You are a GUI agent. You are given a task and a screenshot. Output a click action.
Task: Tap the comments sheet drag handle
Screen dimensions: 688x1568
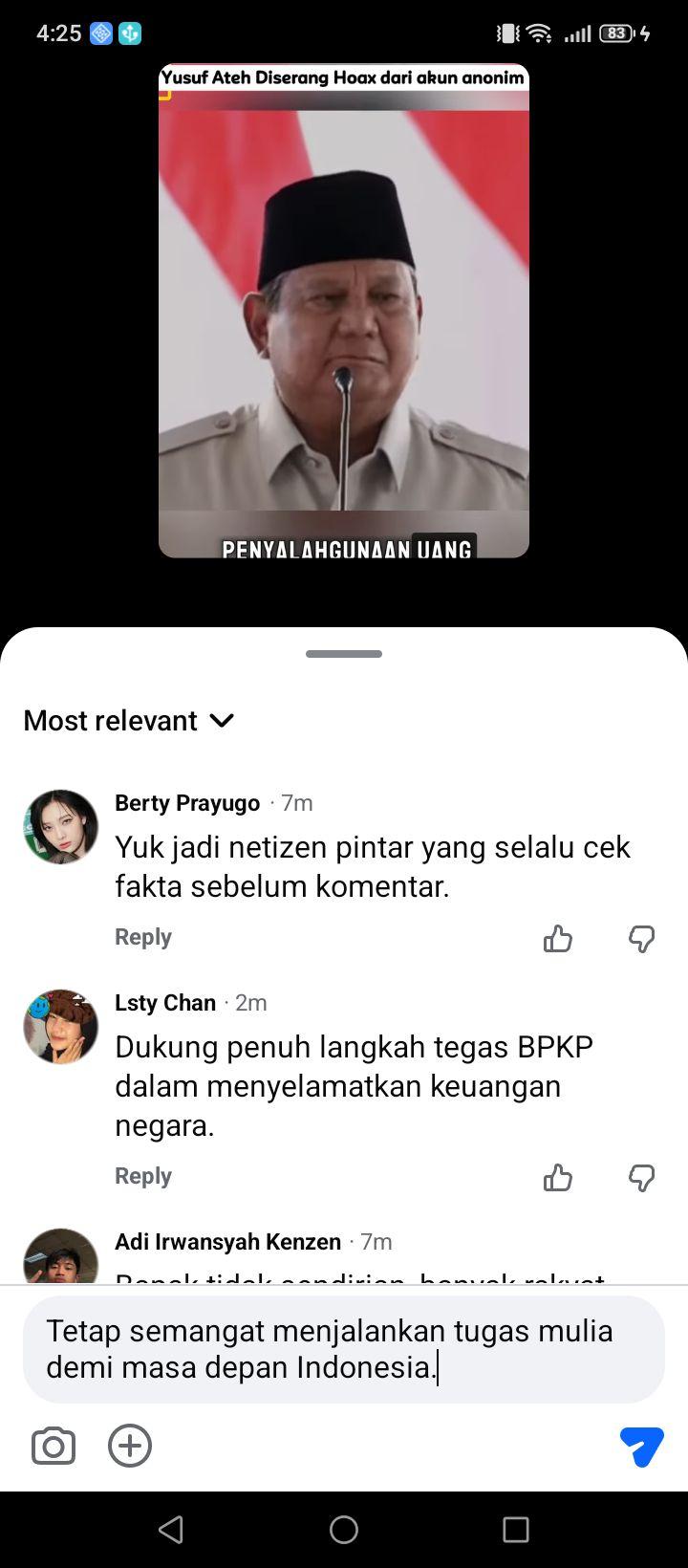coord(344,654)
